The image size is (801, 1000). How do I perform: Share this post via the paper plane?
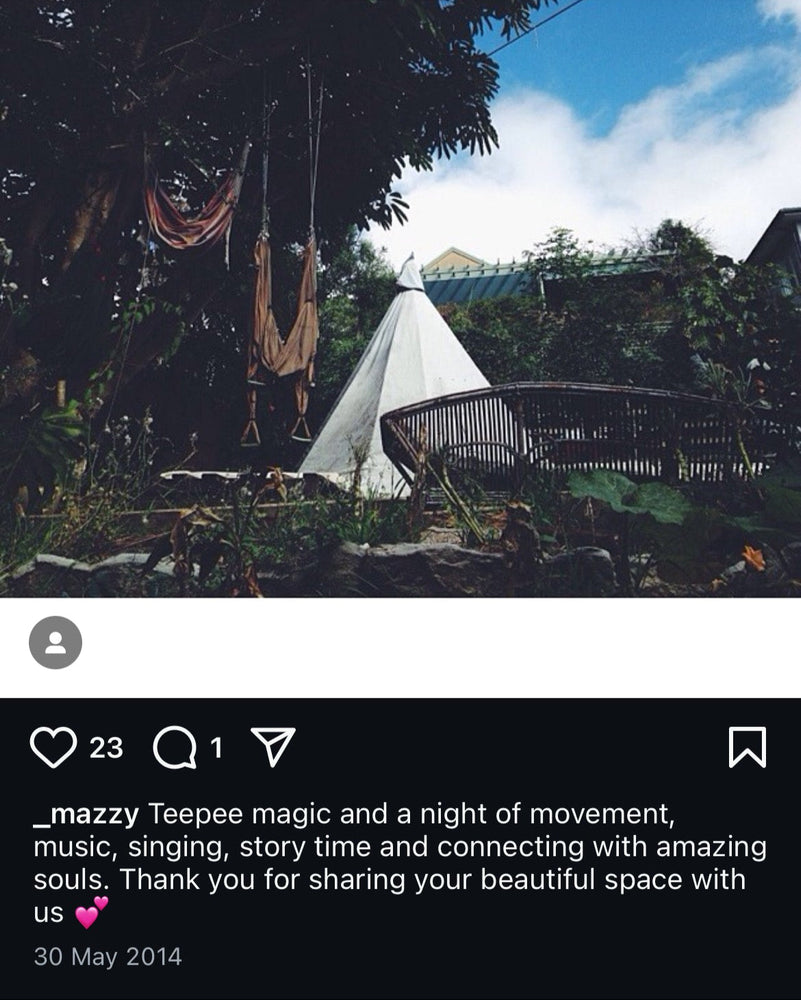(x=272, y=747)
